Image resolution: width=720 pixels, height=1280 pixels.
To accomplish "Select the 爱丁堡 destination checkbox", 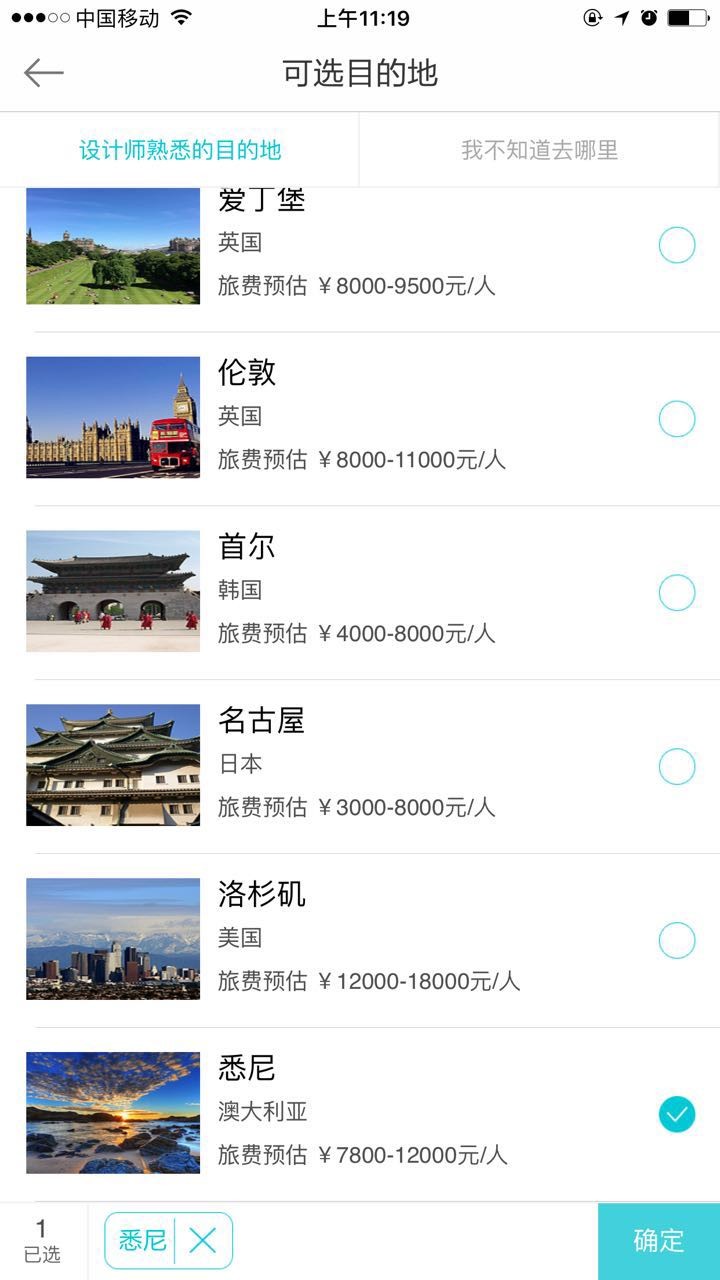I will point(677,245).
